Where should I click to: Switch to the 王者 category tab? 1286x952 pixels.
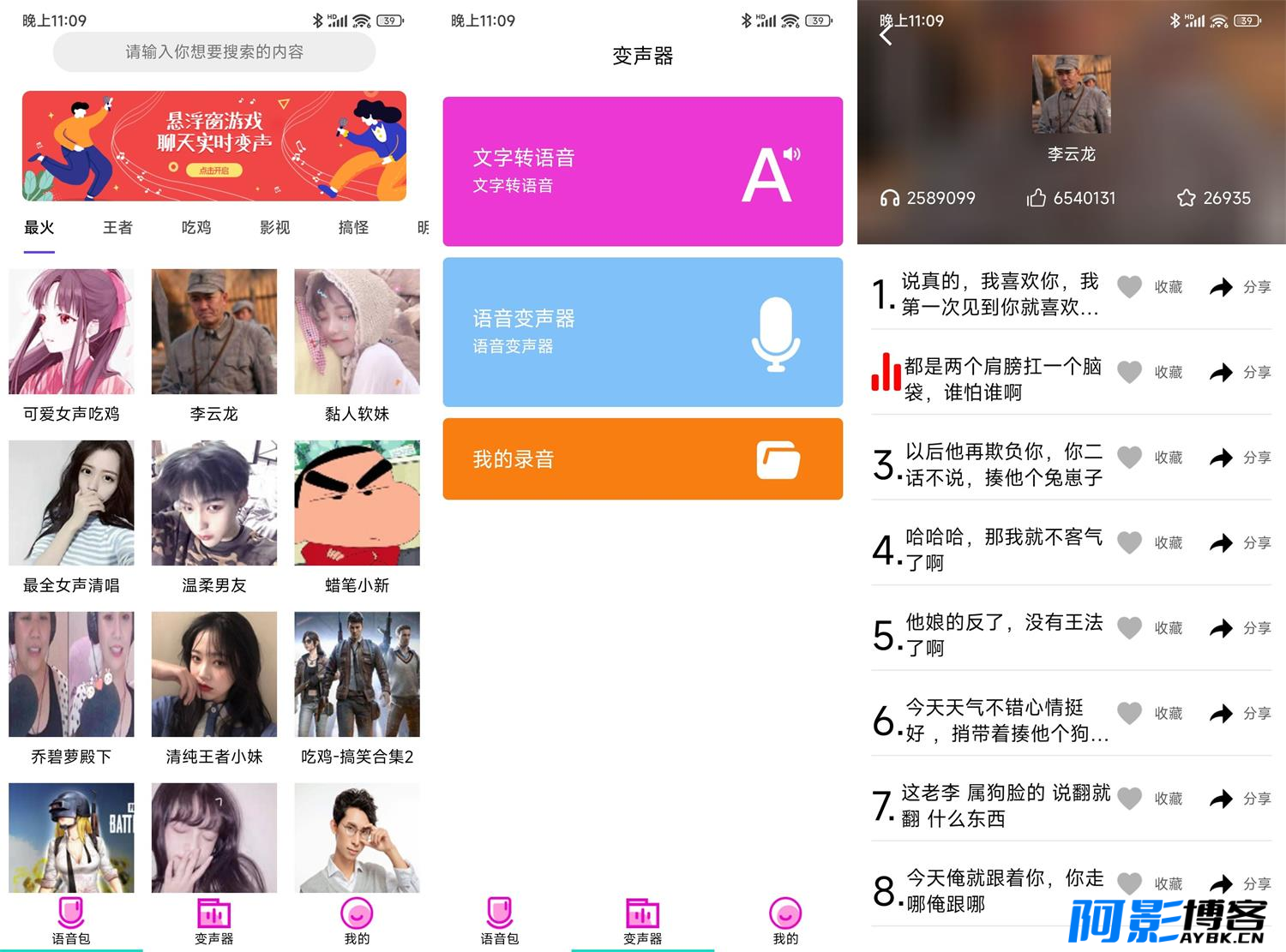pos(117,227)
